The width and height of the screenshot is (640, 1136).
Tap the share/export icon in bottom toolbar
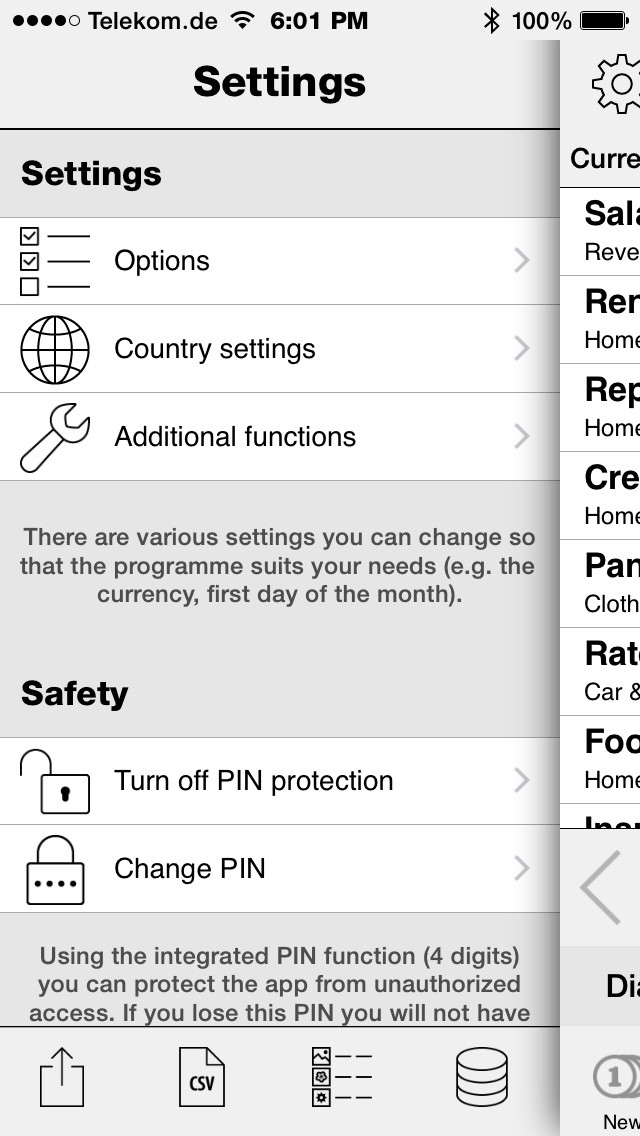(x=62, y=1077)
